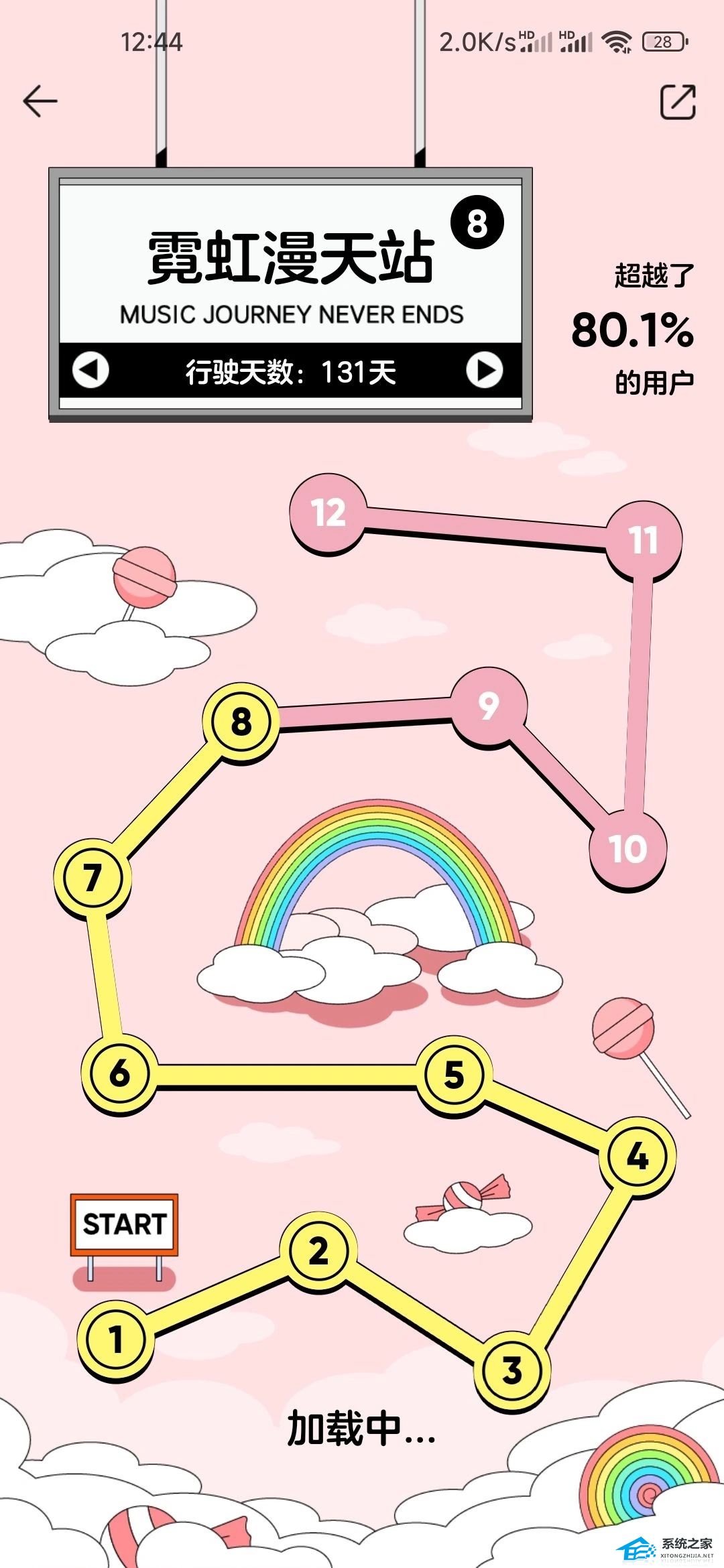The width and height of the screenshot is (724, 1568).
Task: Select station 5 on the route
Action: pos(454,1075)
